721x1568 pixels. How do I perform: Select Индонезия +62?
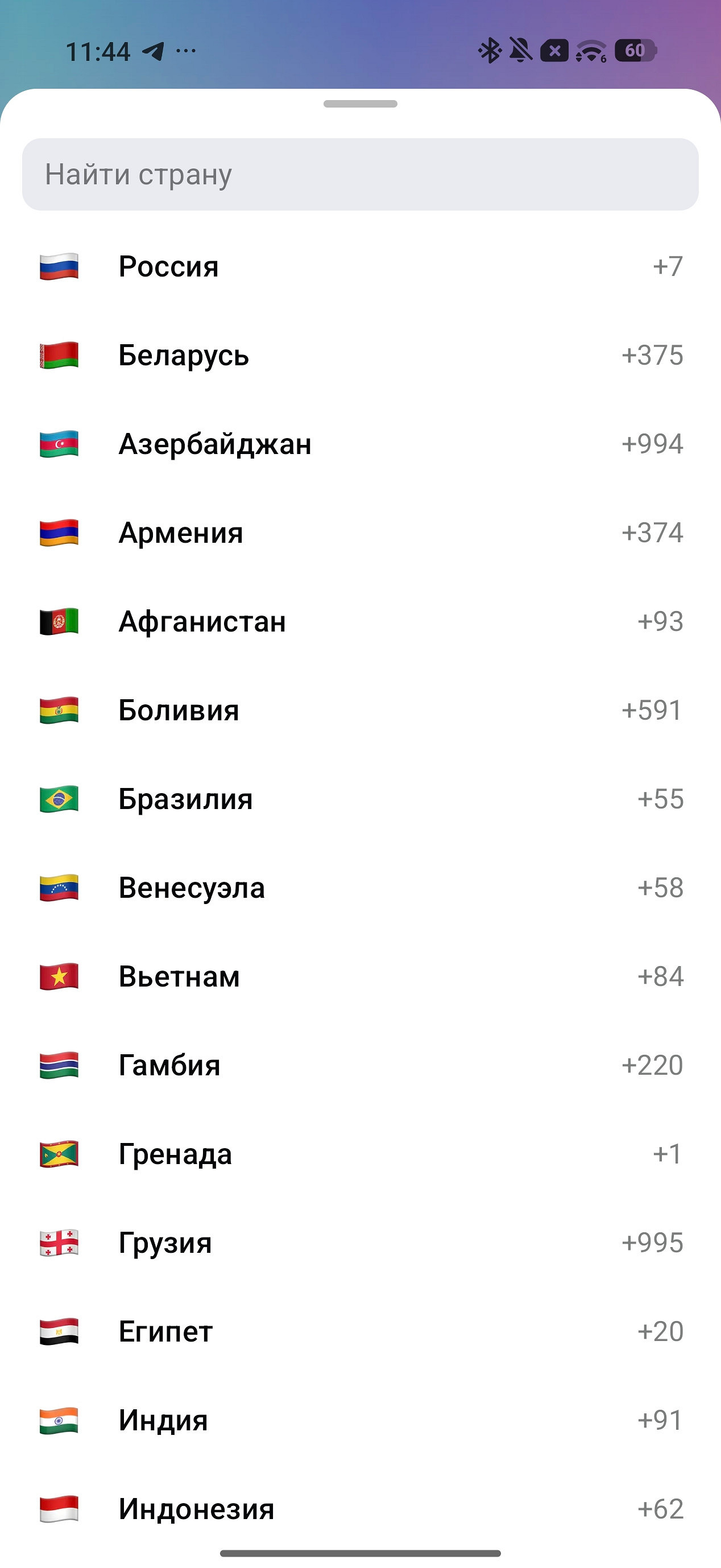pos(360,1509)
